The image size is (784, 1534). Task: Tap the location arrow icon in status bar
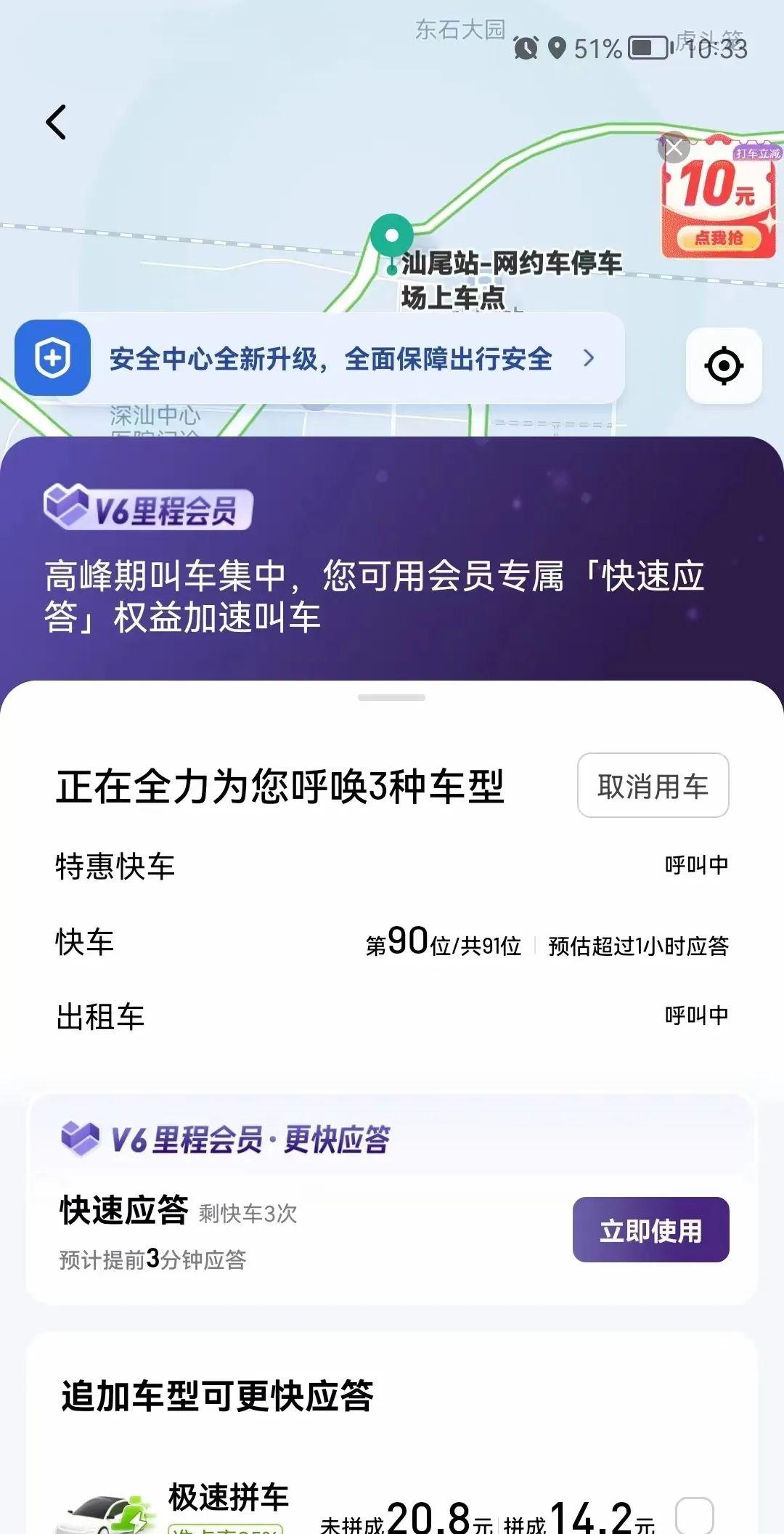click(556, 49)
